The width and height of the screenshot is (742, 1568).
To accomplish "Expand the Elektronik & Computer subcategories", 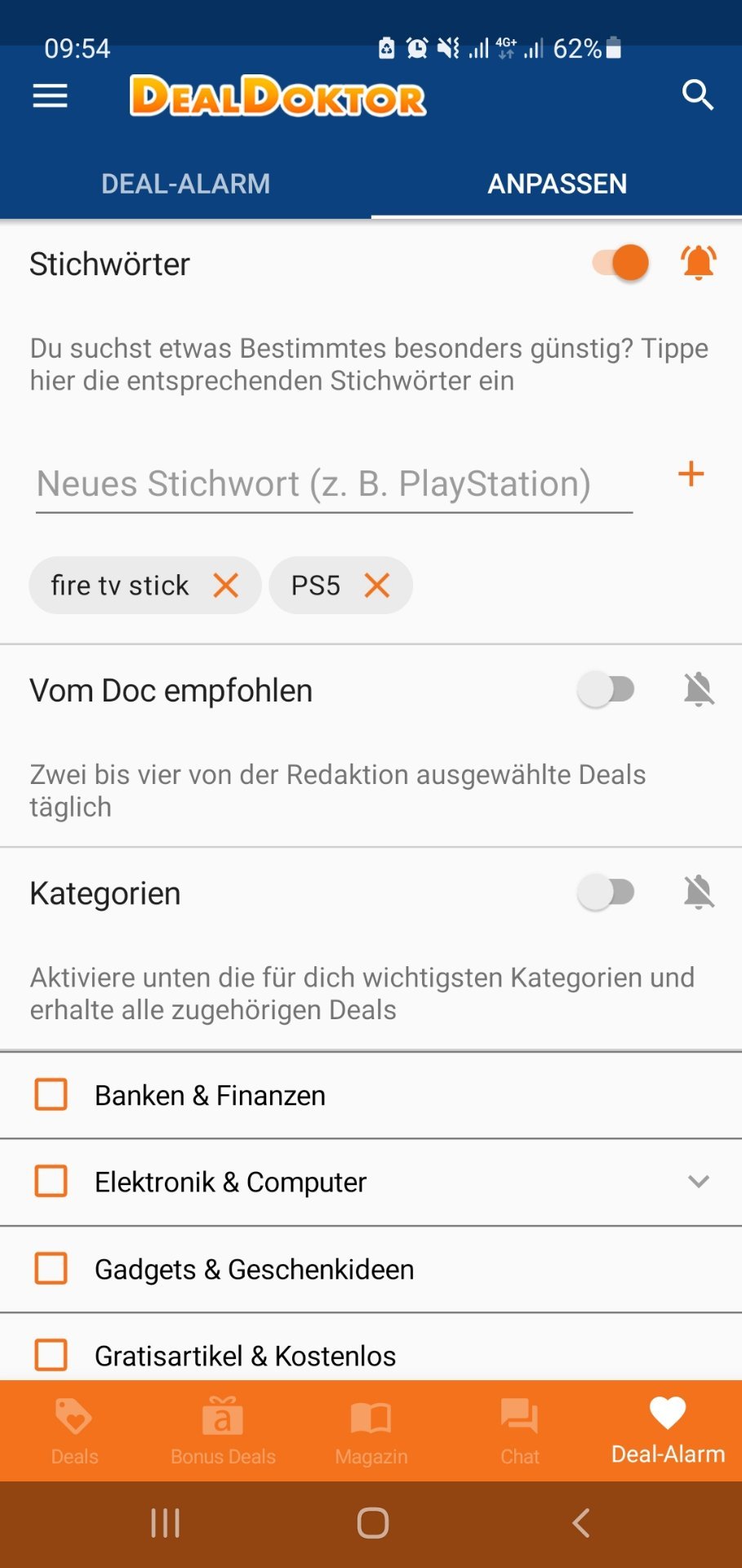I will [x=698, y=1181].
